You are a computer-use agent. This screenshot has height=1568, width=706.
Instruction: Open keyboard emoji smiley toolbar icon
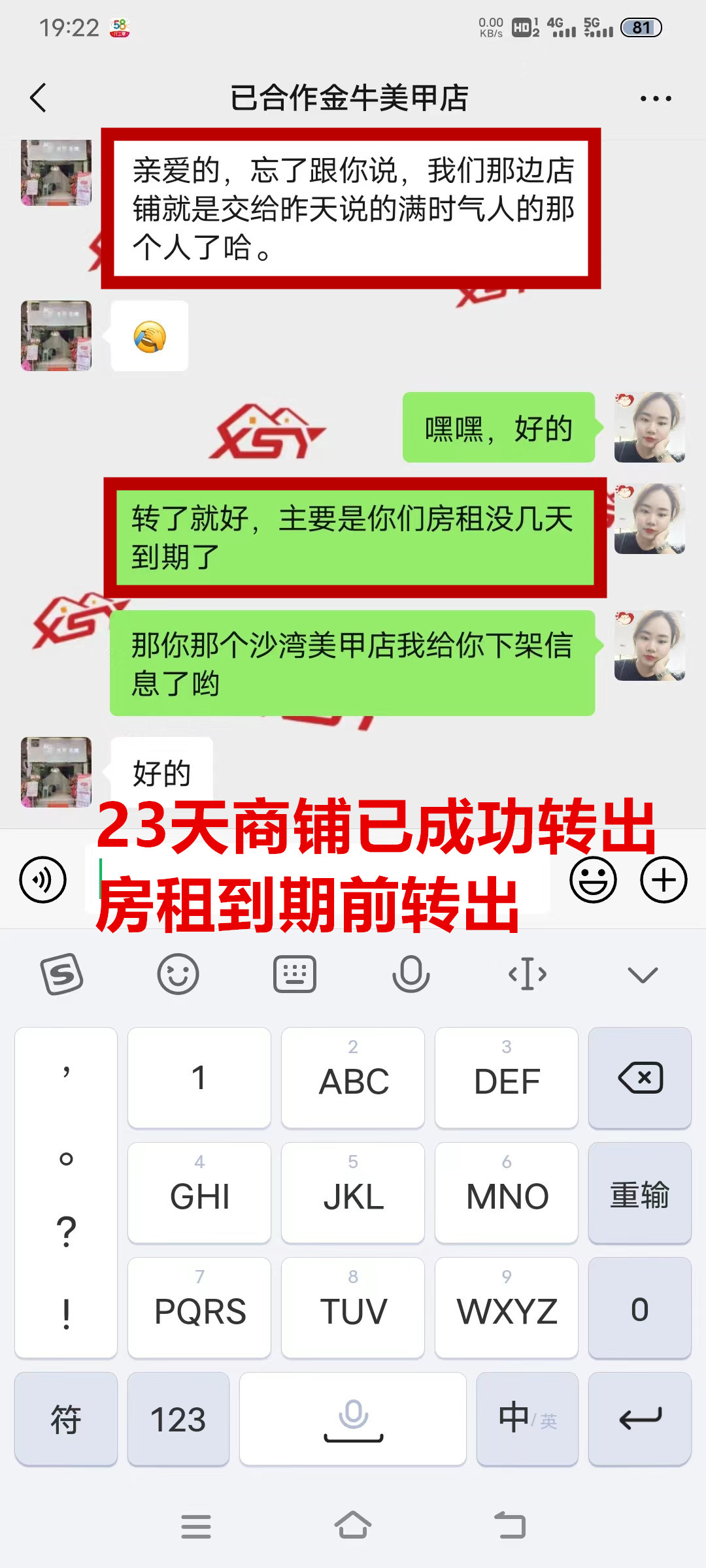tap(178, 974)
